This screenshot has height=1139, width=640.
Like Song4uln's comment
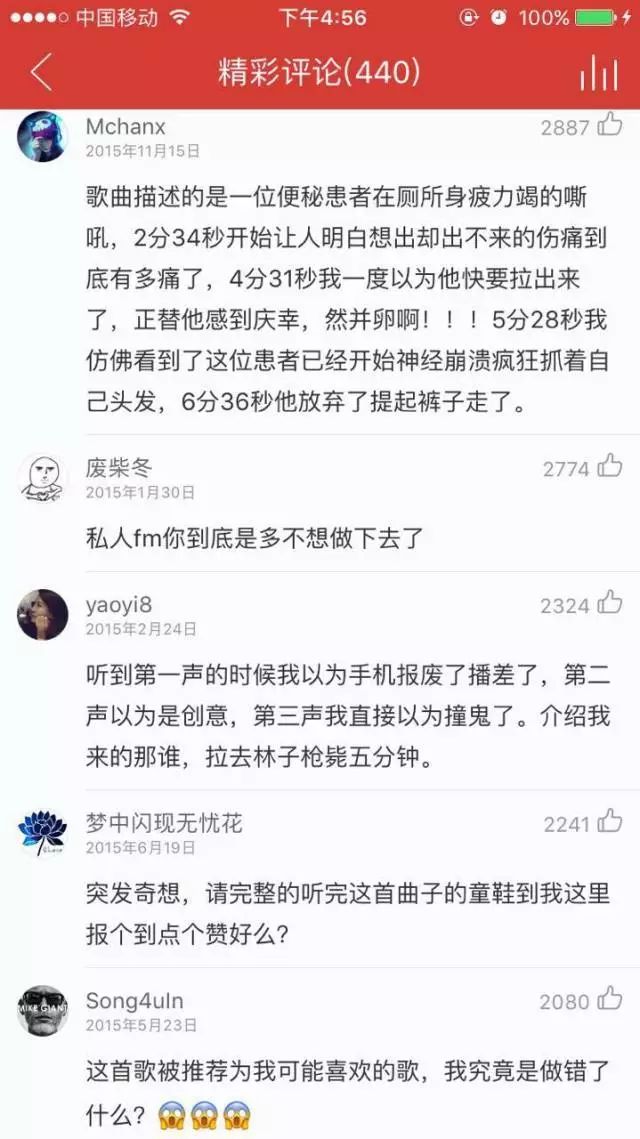609,1000
